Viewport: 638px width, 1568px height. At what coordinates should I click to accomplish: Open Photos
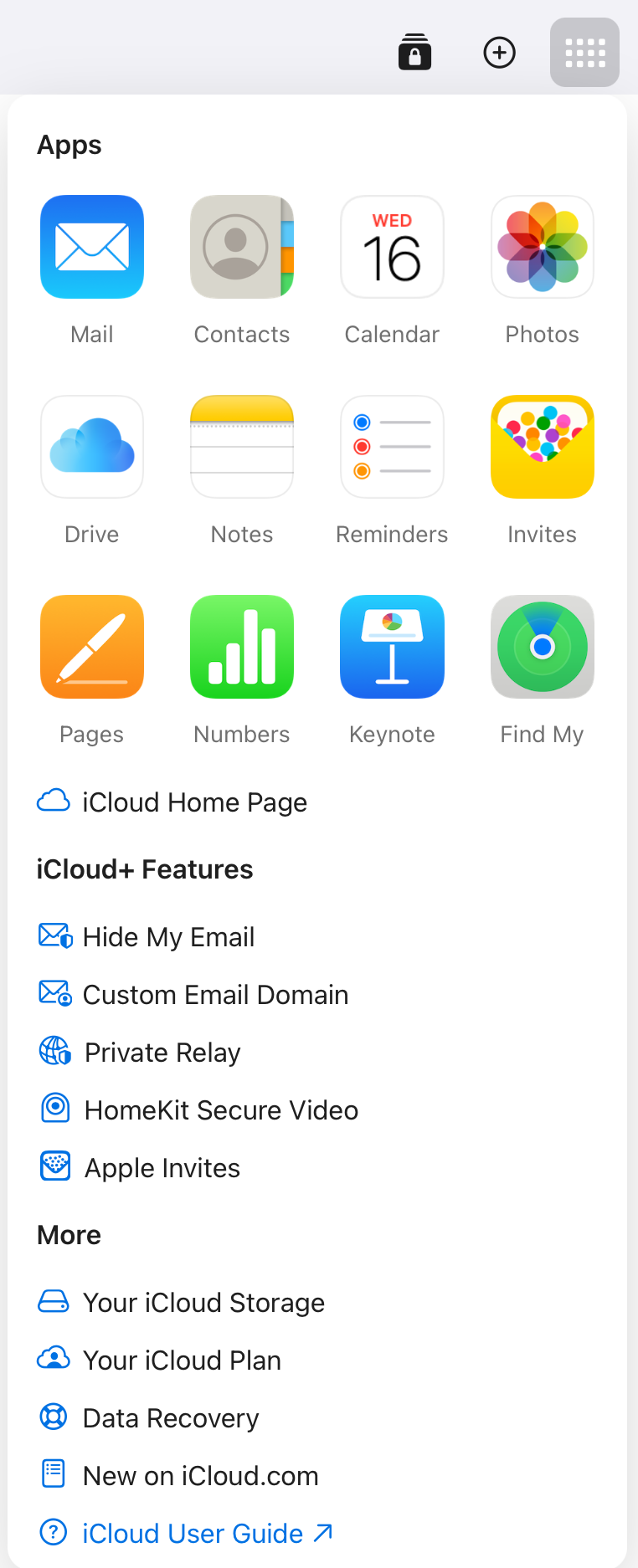point(543,248)
